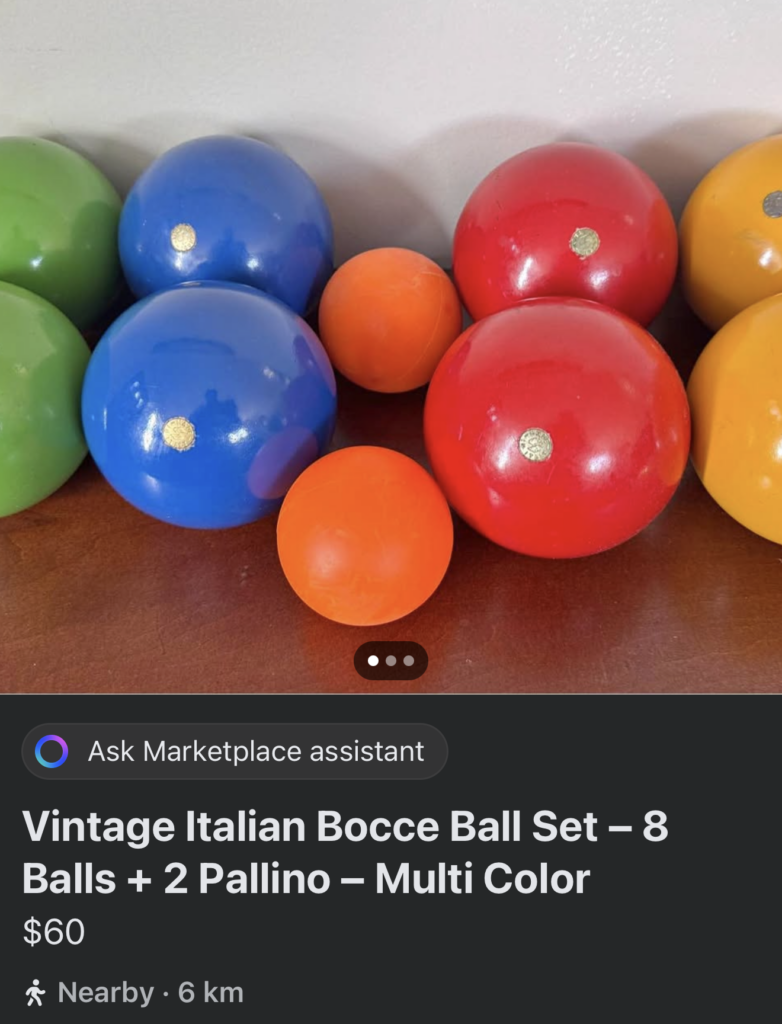The width and height of the screenshot is (782, 1024).
Task: Tap the photo page indicator dots
Action: (391, 660)
